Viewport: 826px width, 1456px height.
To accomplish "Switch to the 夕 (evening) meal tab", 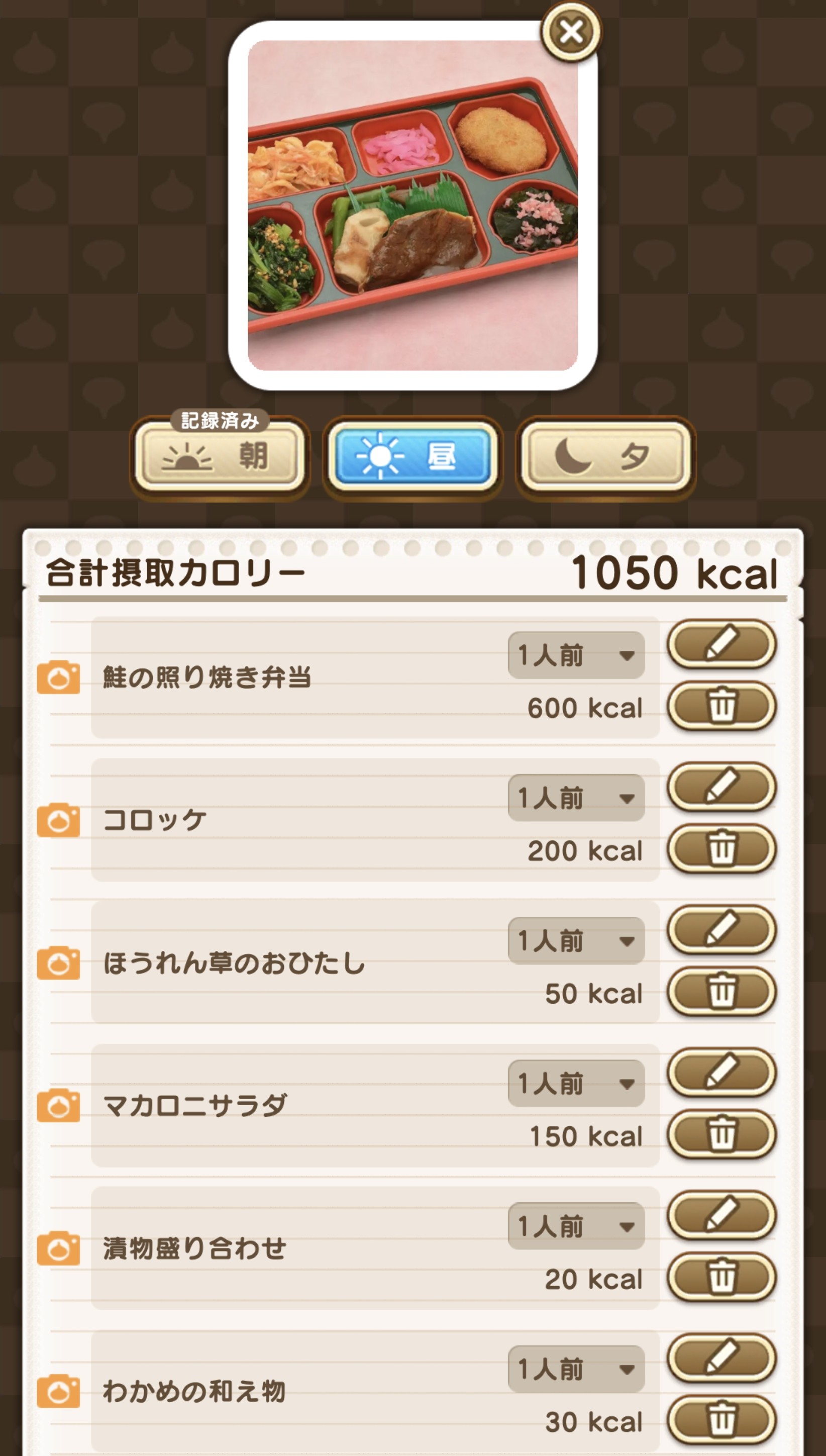I will [605, 457].
